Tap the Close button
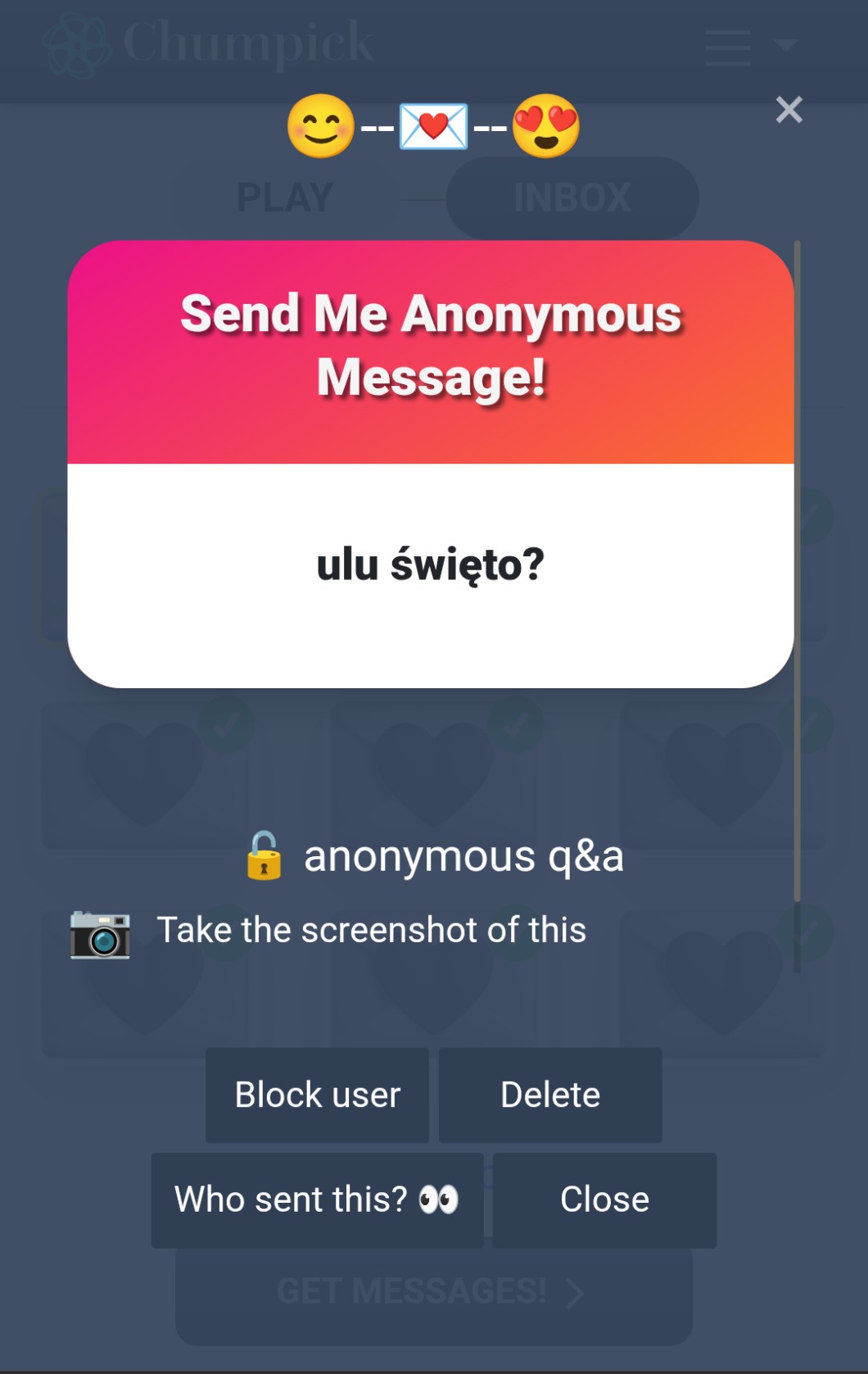The width and height of the screenshot is (868, 1374). [x=604, y=1199]
